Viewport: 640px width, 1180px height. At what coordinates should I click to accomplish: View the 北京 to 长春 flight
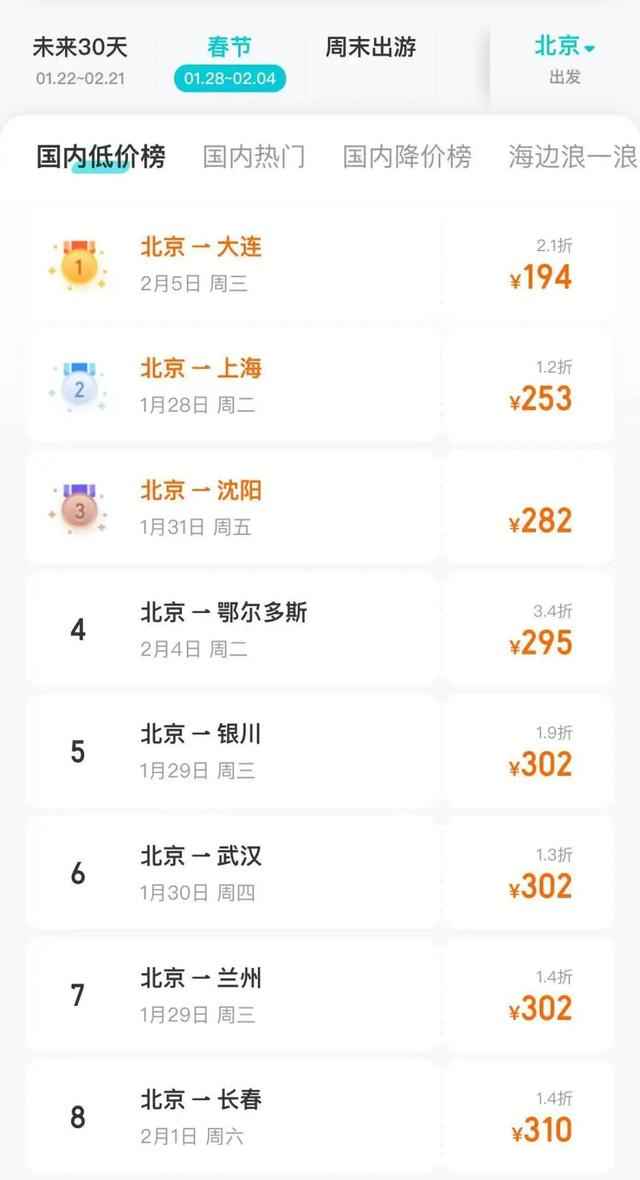pyautogui.click(x=320, y=1117)
